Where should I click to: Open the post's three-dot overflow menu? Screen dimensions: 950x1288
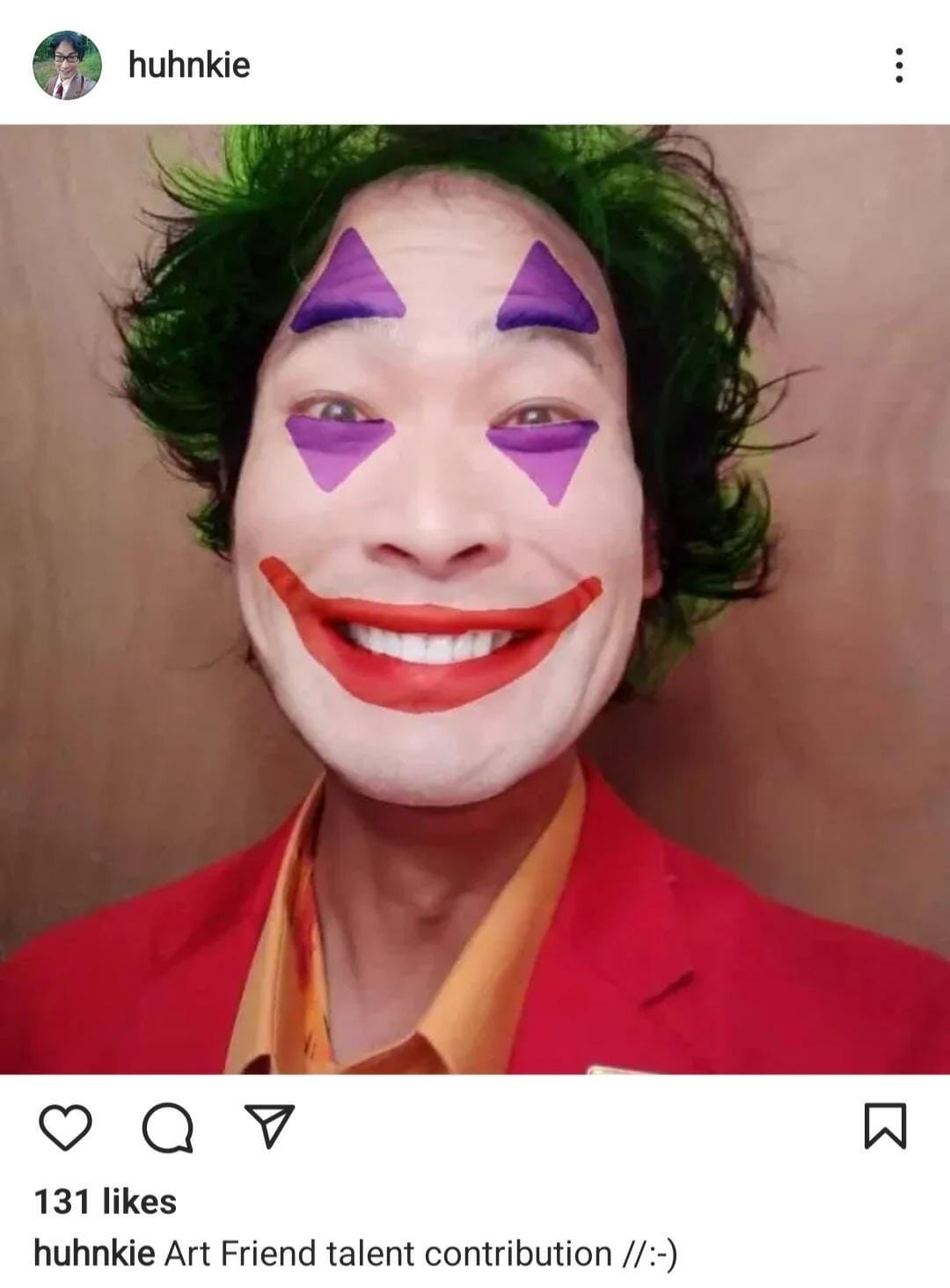tap(898, 66)
